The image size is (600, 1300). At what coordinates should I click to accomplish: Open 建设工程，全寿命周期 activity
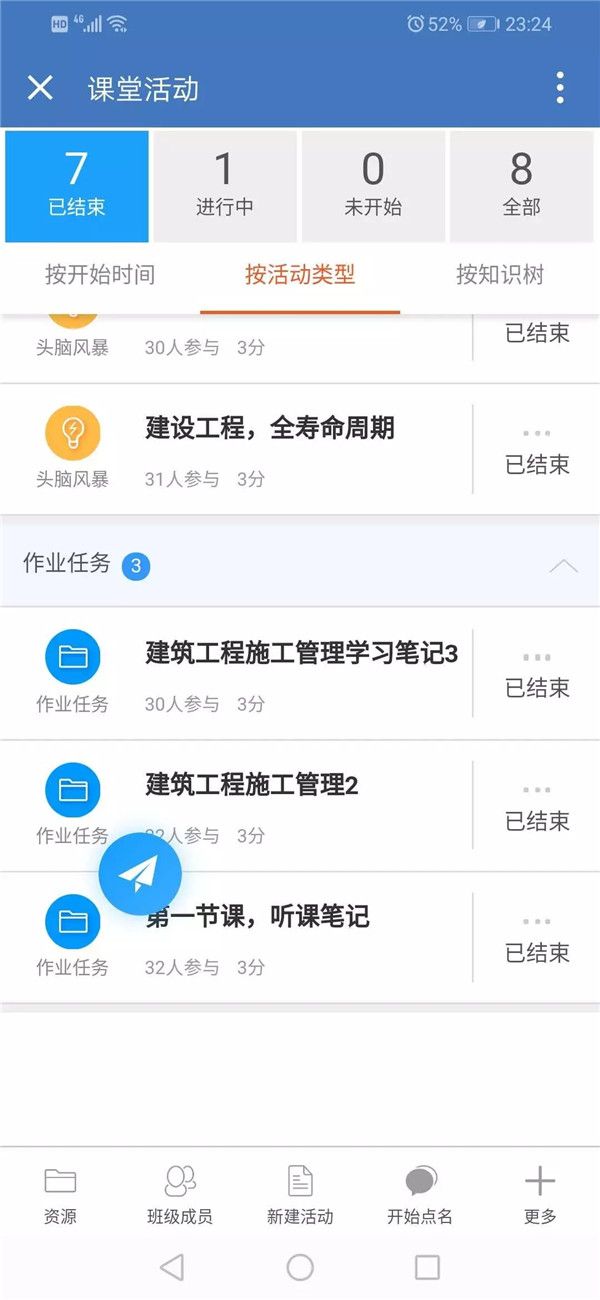pyautogui.click(x=270, y=429)
